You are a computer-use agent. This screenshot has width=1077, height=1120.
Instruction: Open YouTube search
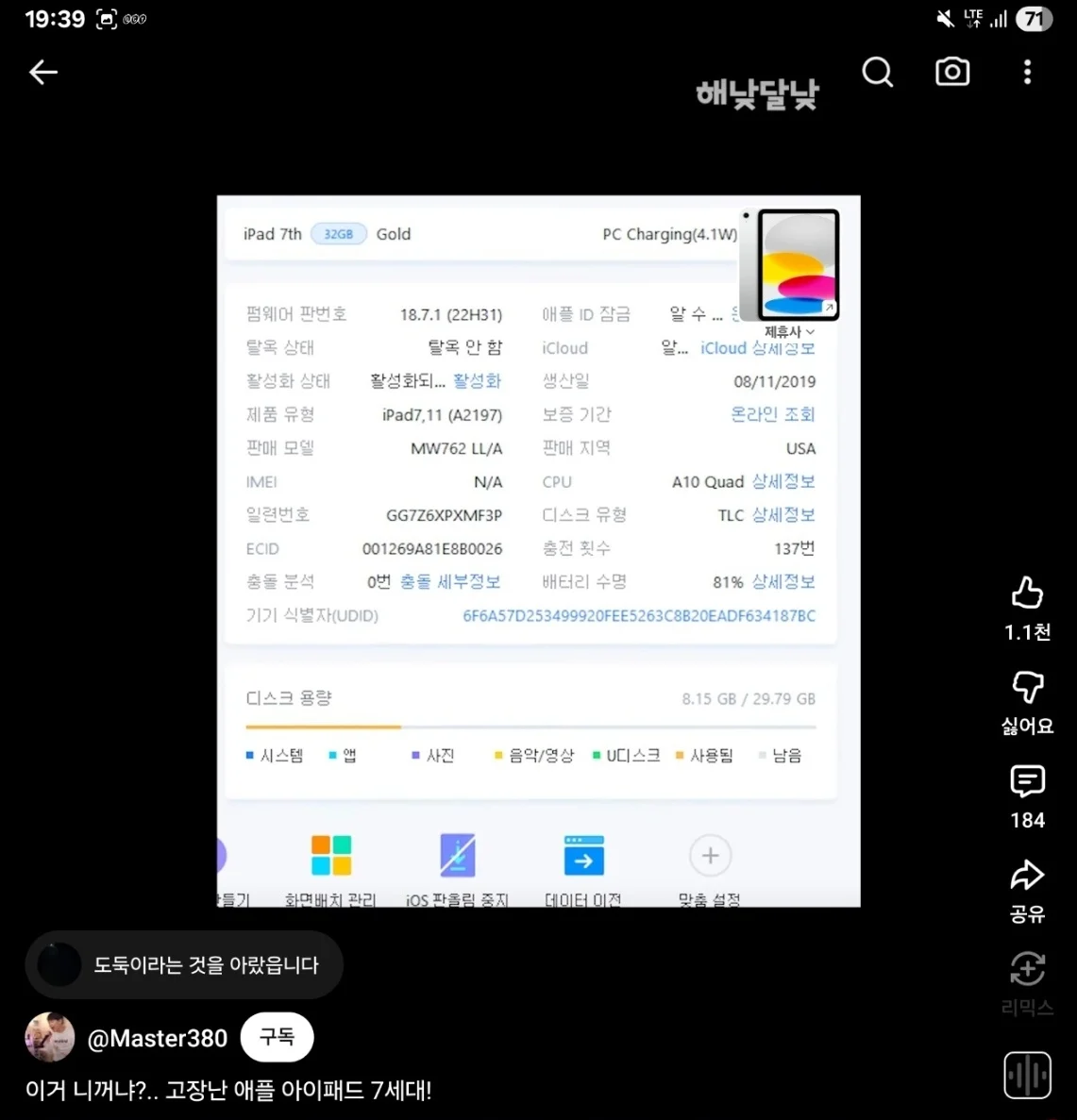coord(877,72)
